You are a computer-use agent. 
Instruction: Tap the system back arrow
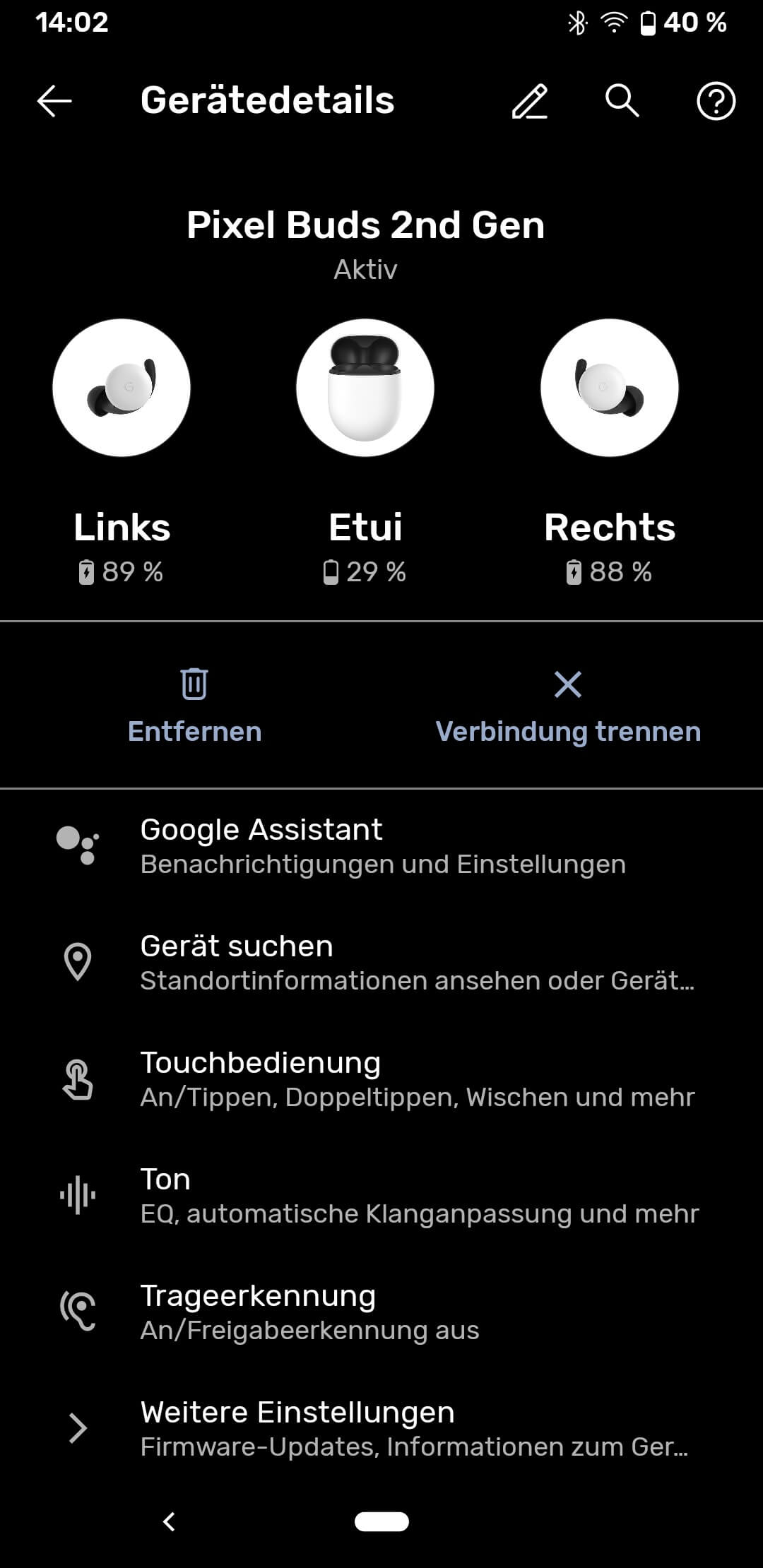click(x=169, y=1521)
